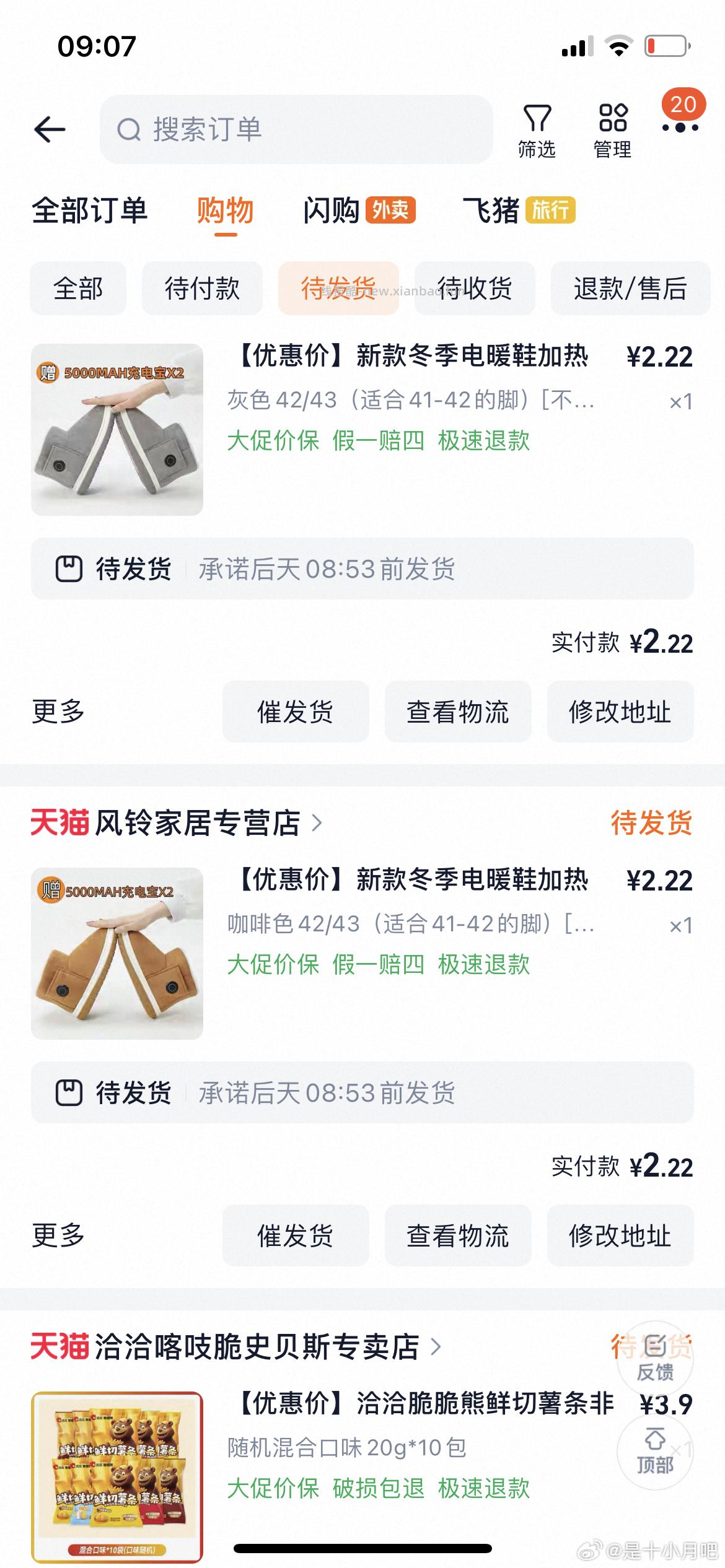Screen dimensions: 725x1568
Task: Open the 风铃家居专营店 store page
Action: coord(197,823)
